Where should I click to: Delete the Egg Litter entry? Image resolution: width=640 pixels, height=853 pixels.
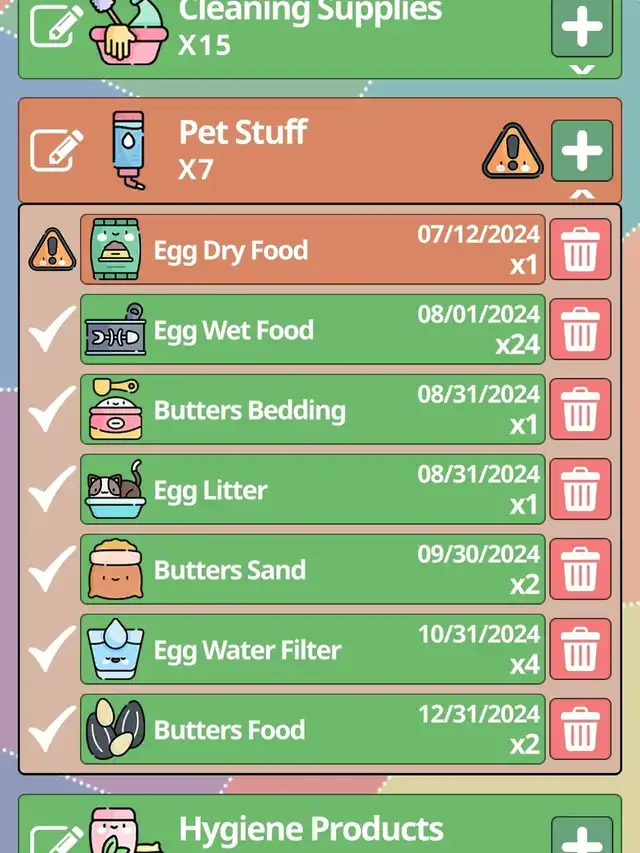pyautogui.click(x=580, y=489)
